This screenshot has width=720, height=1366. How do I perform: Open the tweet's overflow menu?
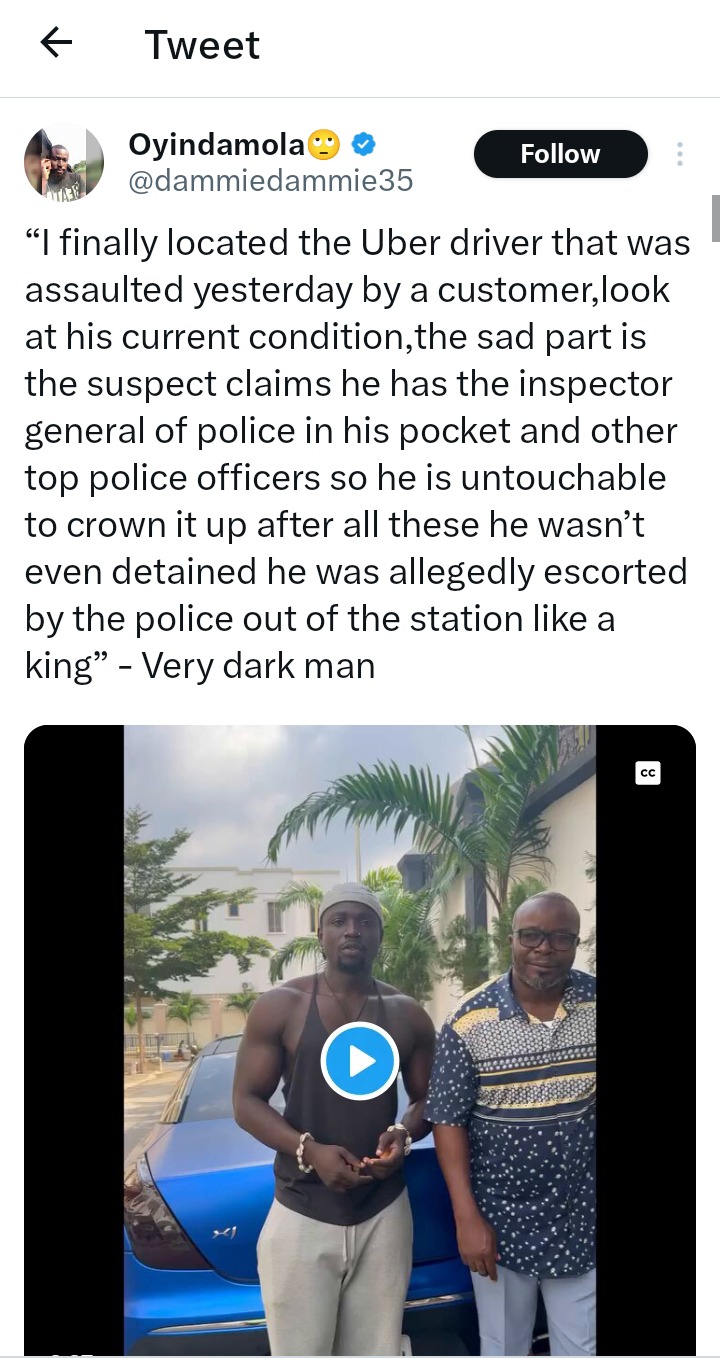pos(680,154)
